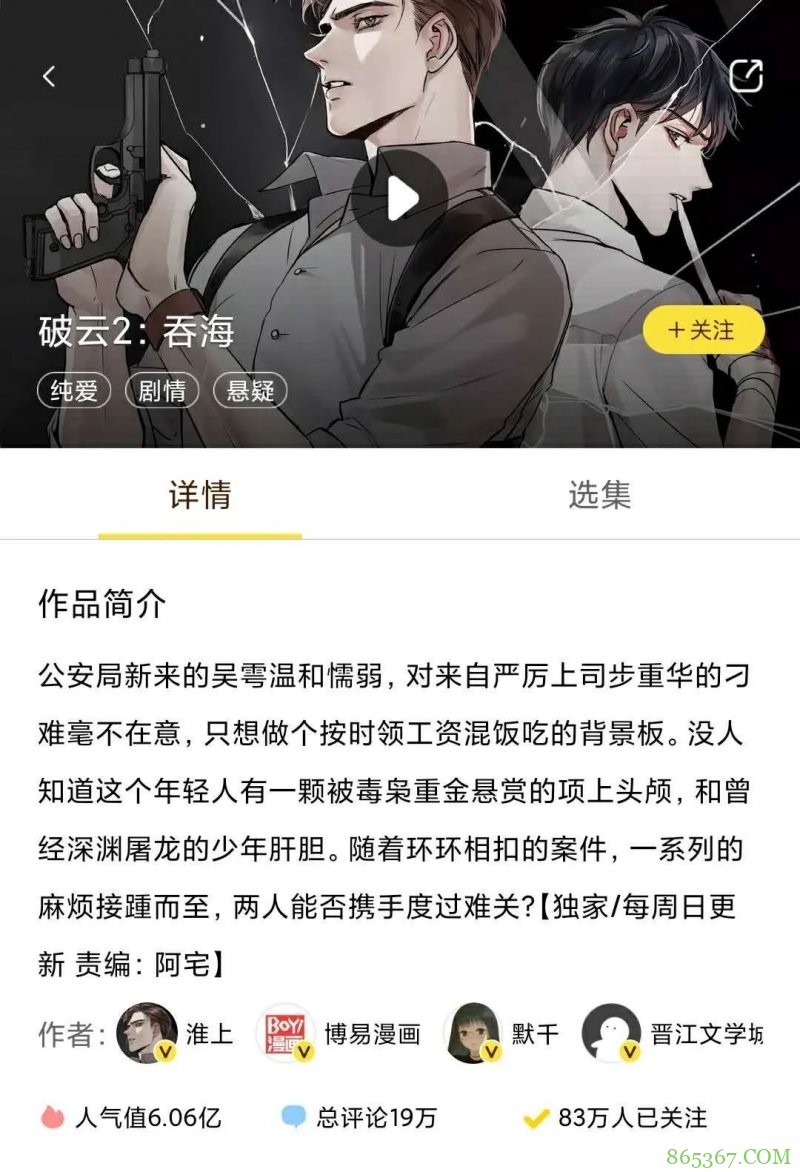Go back using the top-left arrow
The image size is (800, 1172).
[49, 76]
